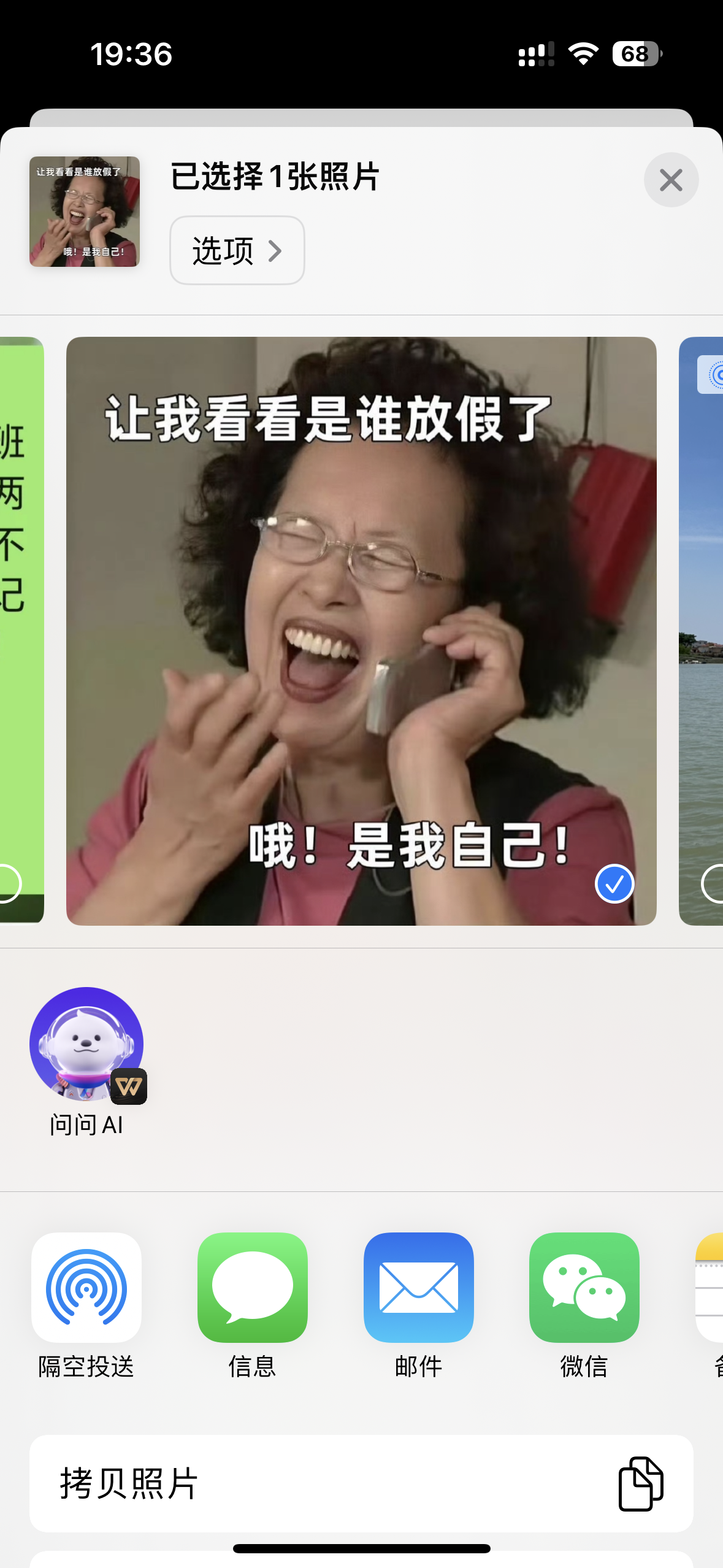Select the seaside photo on the right
This screenshot has width=723, height=1568.
point(711,883)
